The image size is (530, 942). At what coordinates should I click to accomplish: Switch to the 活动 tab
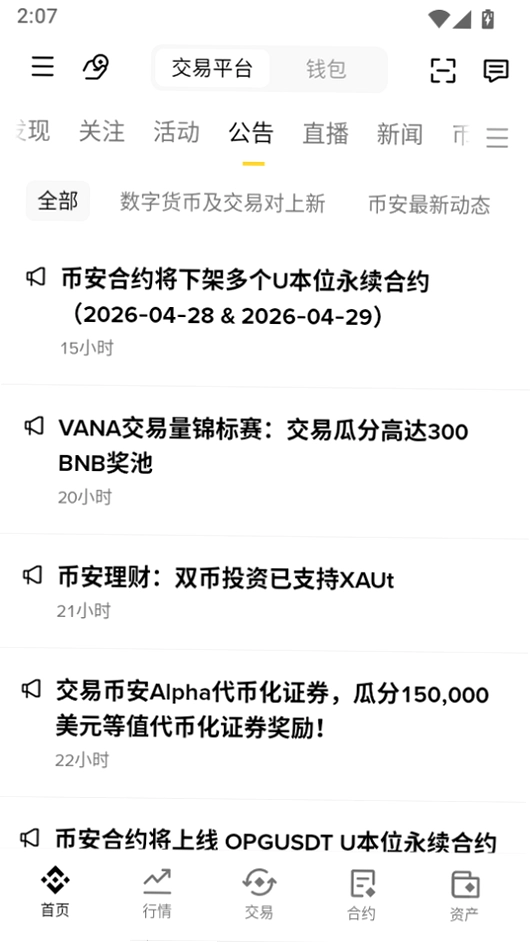pyautogui.click(x=176, y=132)
